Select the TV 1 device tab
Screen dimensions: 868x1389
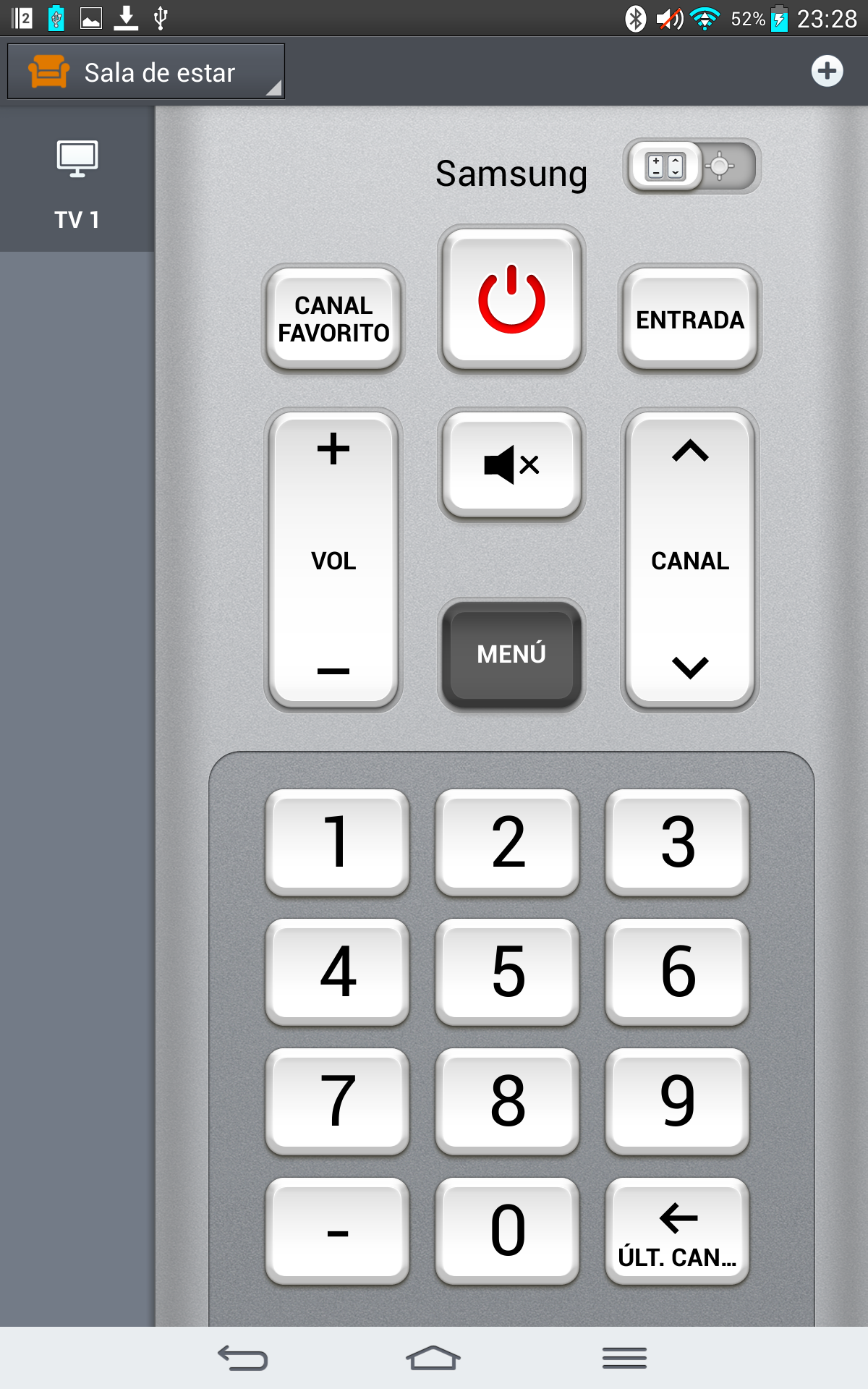[77, 181]
